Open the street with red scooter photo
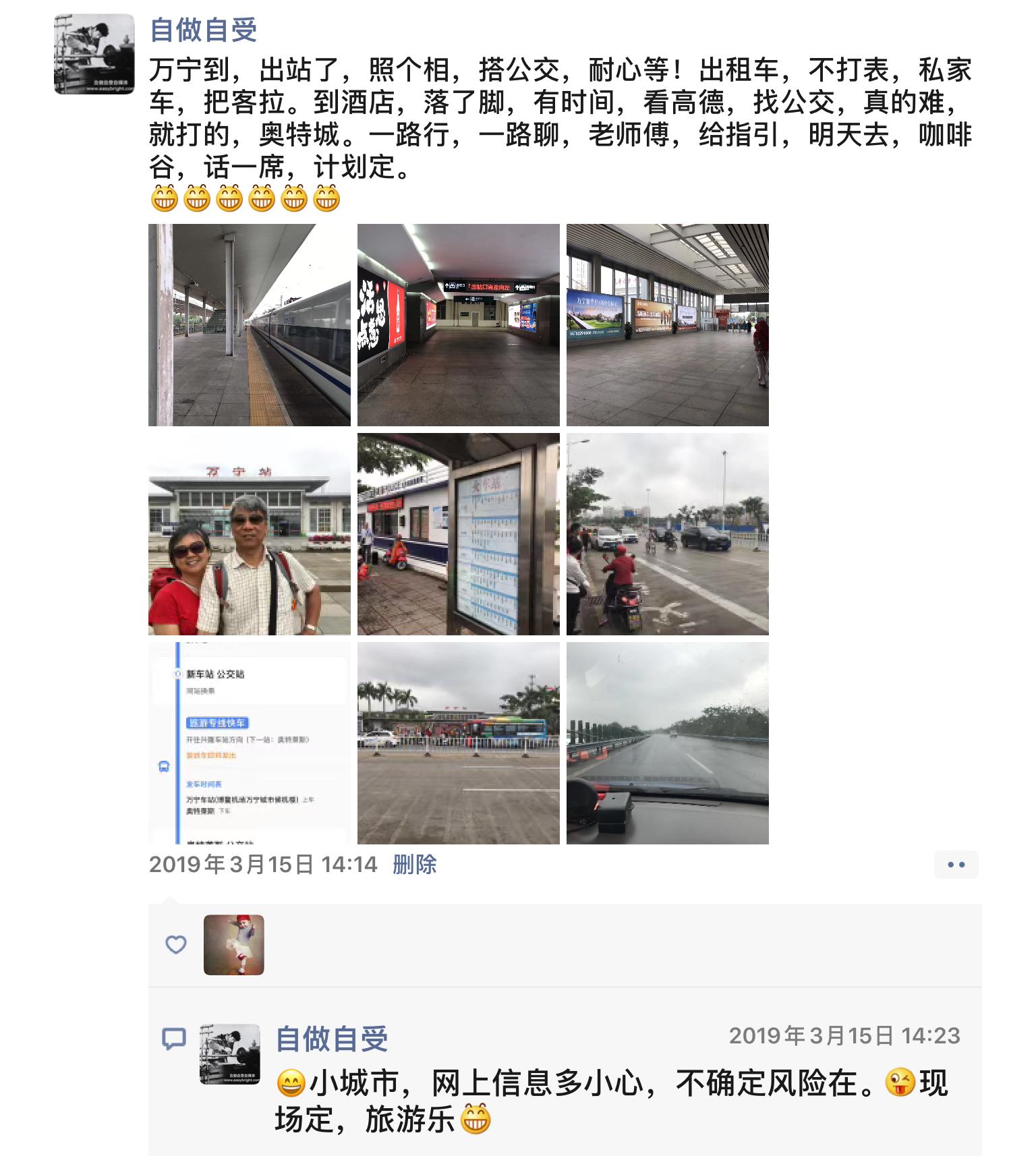 667,534
